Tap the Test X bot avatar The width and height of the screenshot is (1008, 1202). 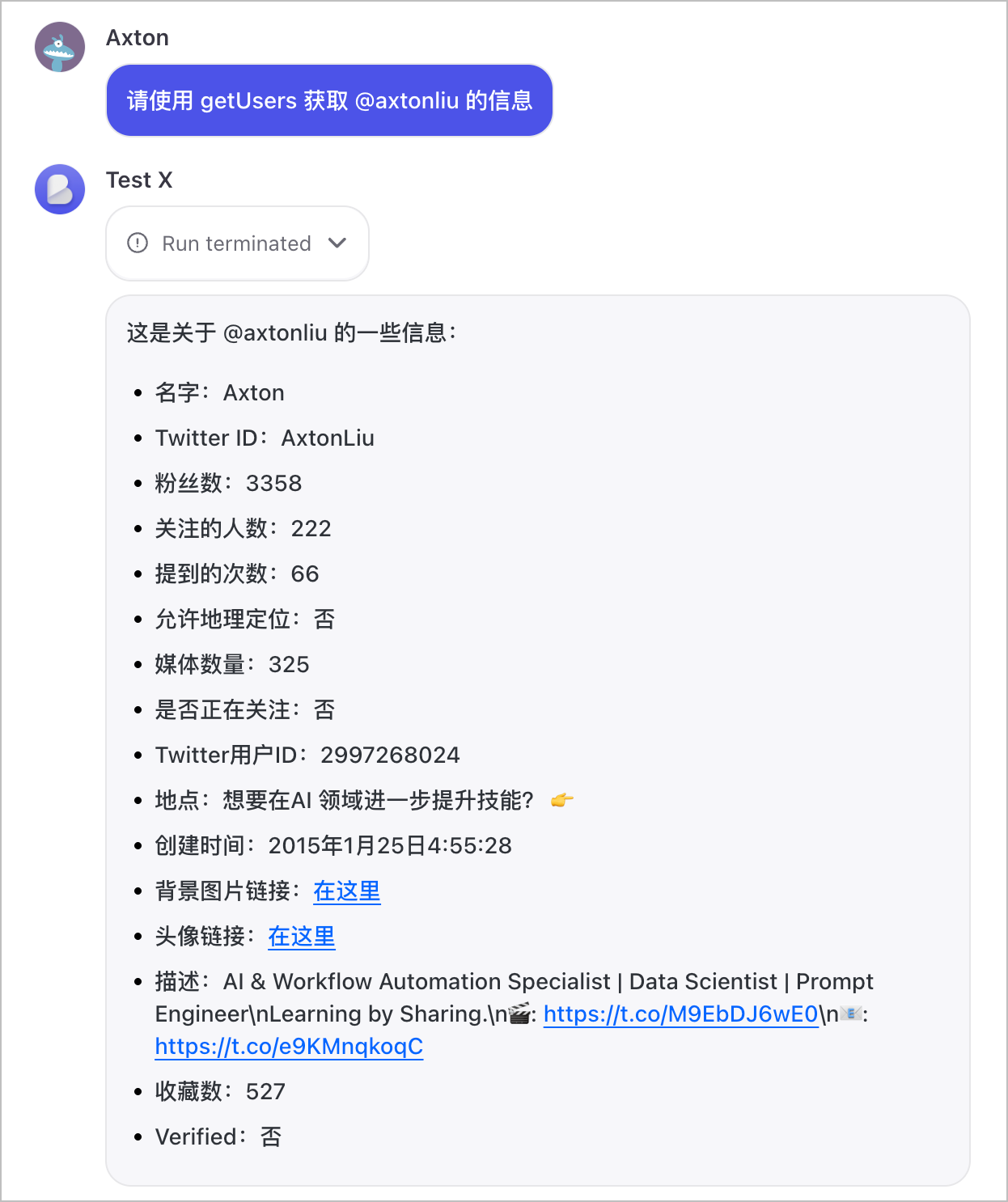[60, 189]
